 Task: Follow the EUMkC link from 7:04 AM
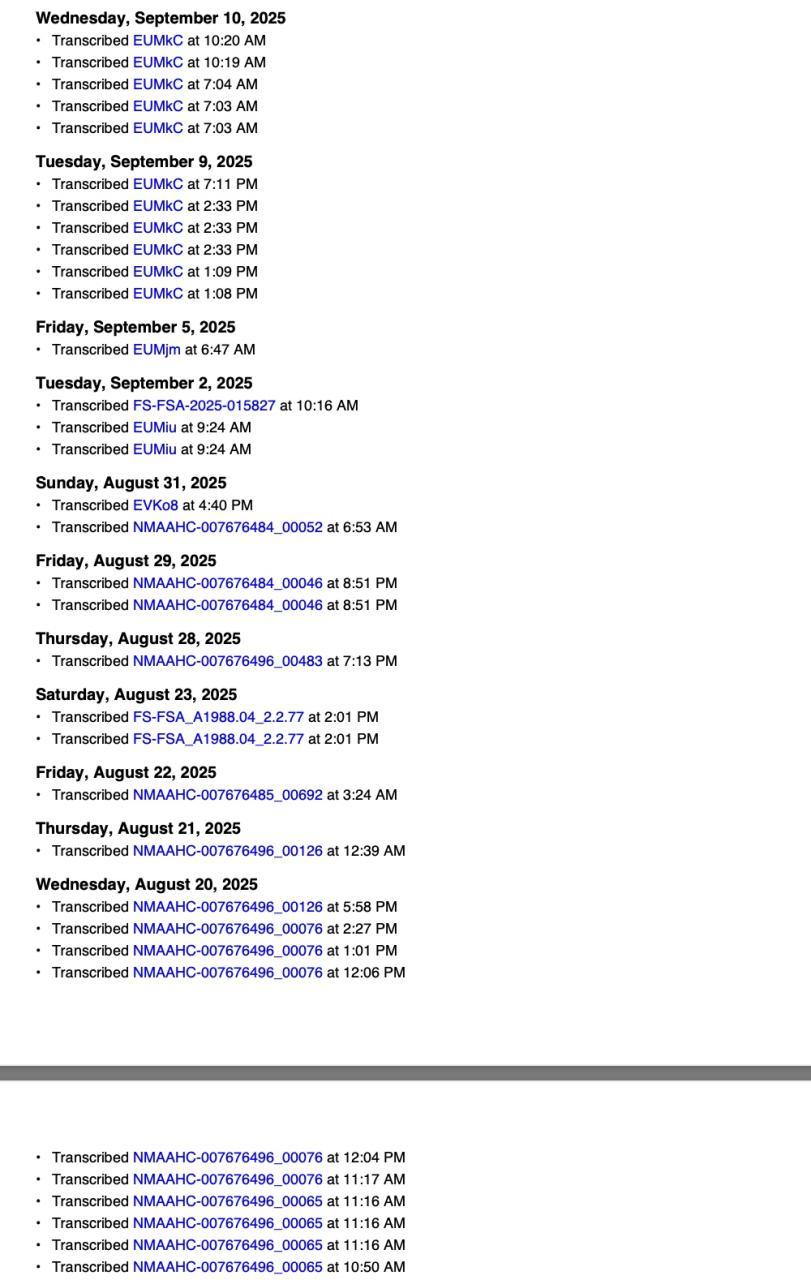pos(158,85)
